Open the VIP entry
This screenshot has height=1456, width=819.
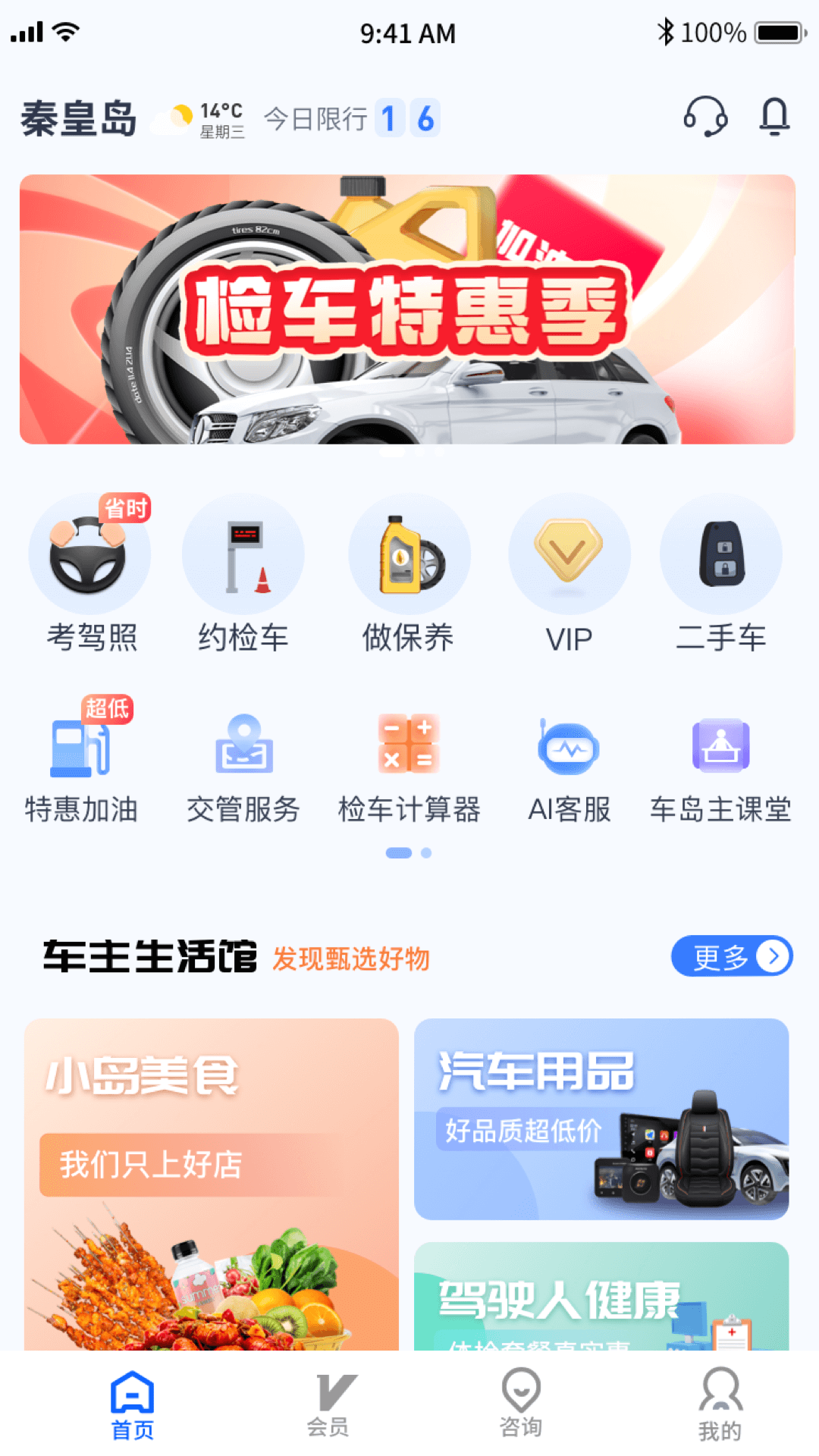click(x=569, y=574)
